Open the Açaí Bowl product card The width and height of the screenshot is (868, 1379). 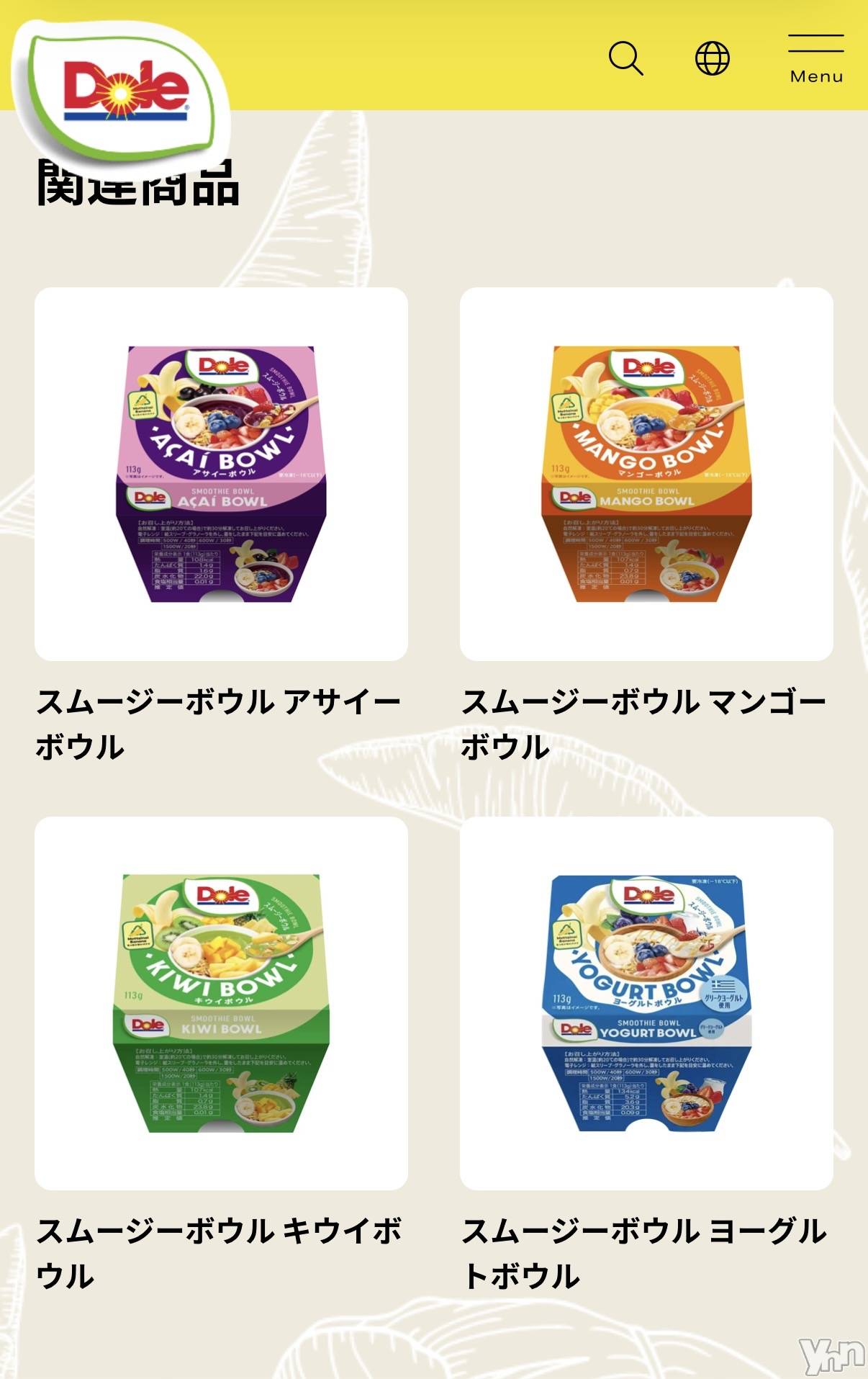221,474
